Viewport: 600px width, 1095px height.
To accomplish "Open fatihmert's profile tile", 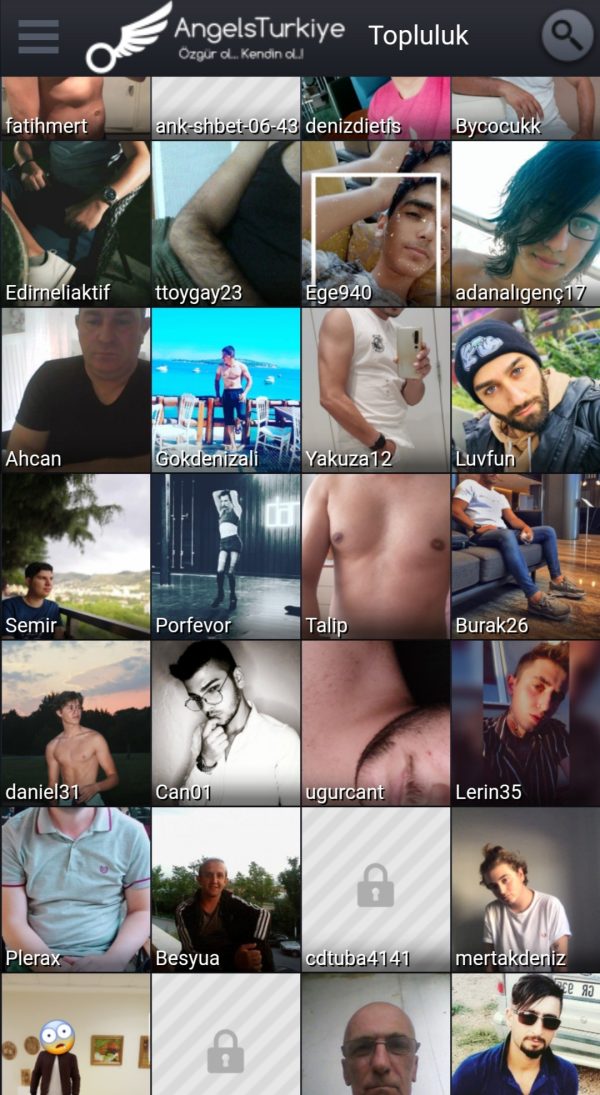I will tap(75, 106).
